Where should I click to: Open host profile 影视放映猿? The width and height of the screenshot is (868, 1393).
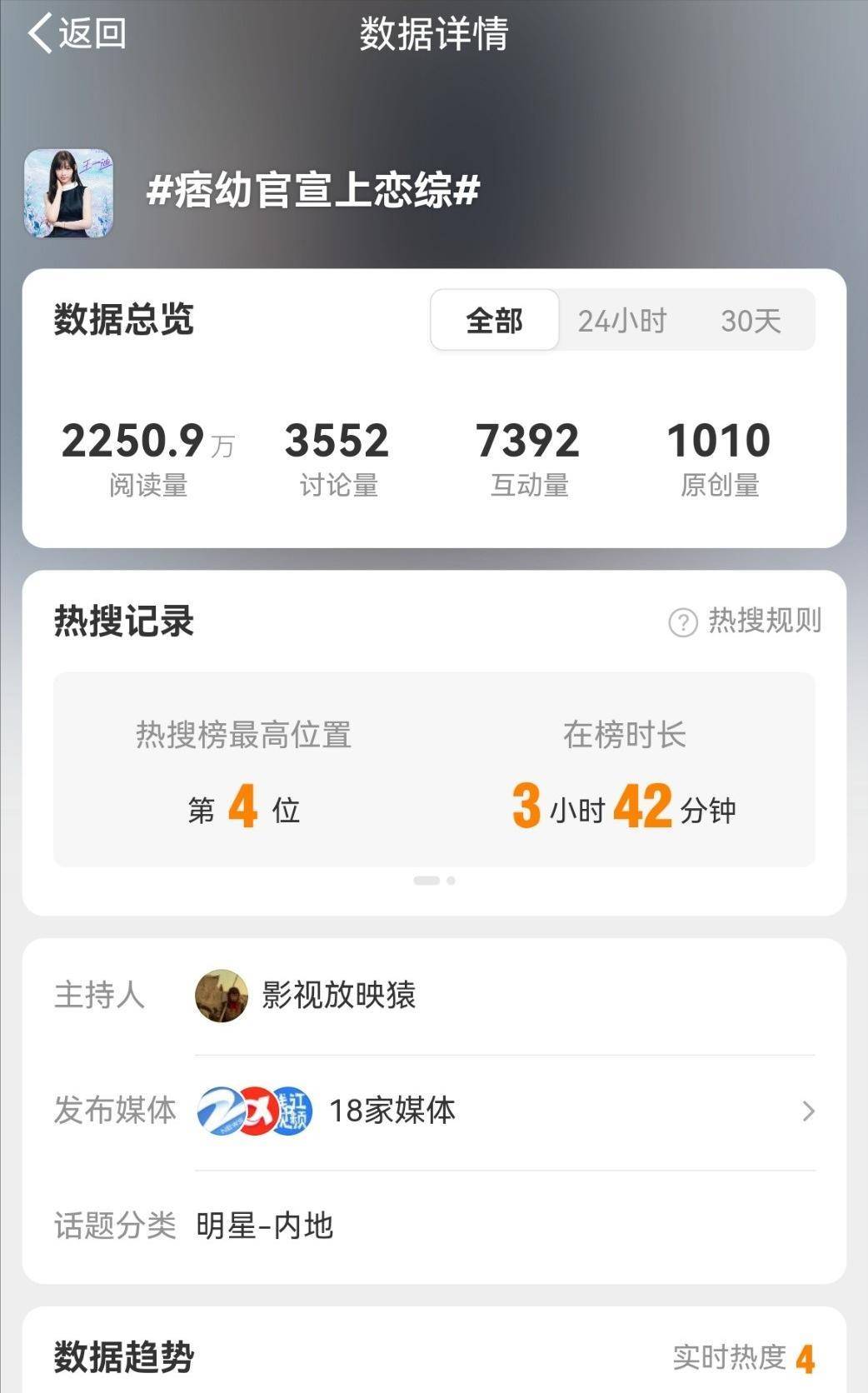click(x=337, y=995)
